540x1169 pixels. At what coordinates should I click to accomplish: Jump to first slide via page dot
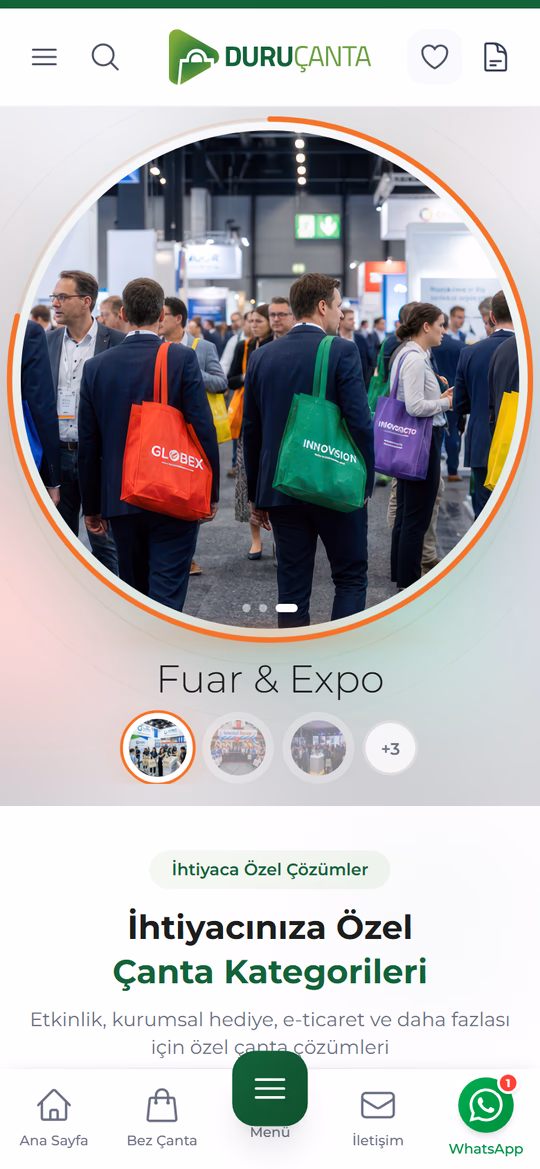pyautogui.click(x=247, y=608)
